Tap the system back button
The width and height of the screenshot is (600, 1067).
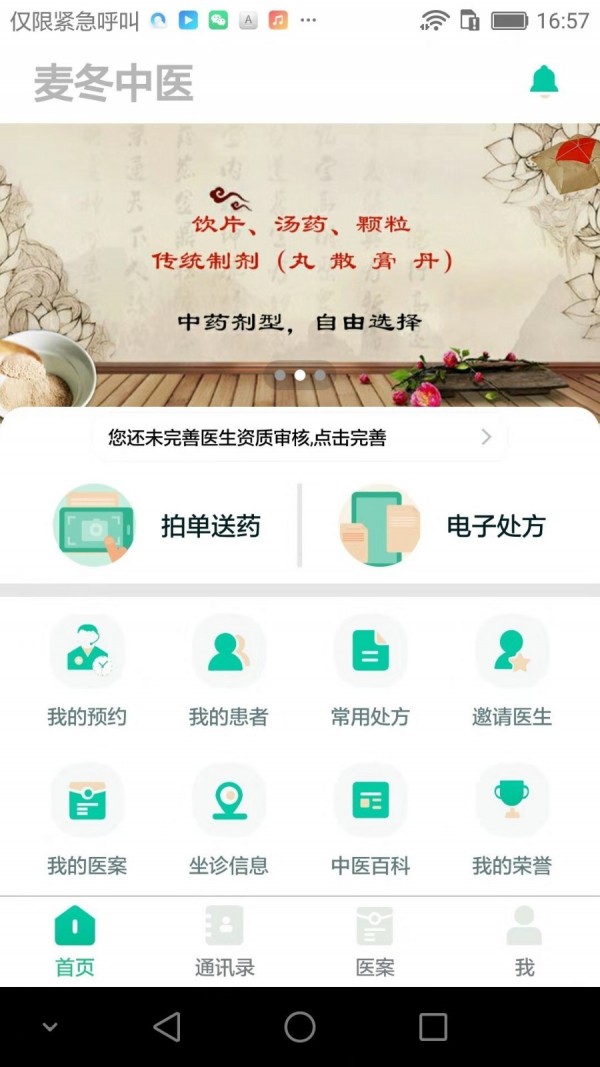(167, 1027)
